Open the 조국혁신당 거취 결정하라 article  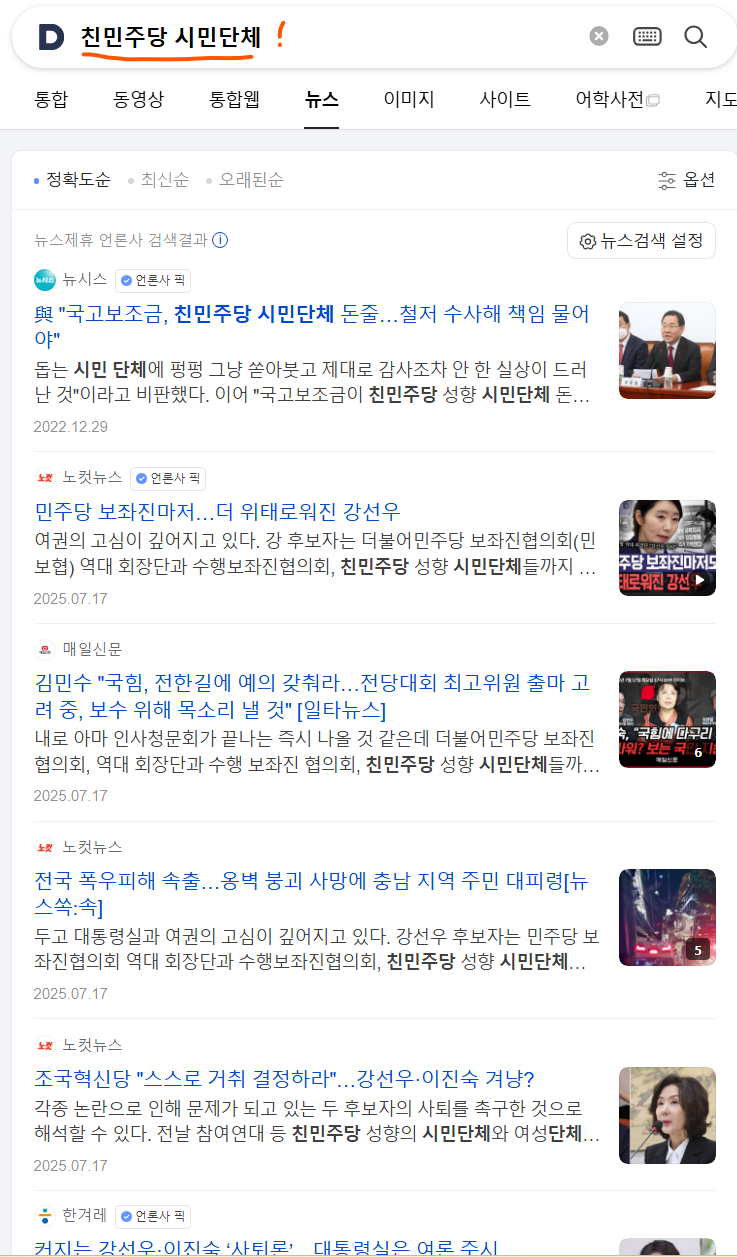tap(284, 1080)
